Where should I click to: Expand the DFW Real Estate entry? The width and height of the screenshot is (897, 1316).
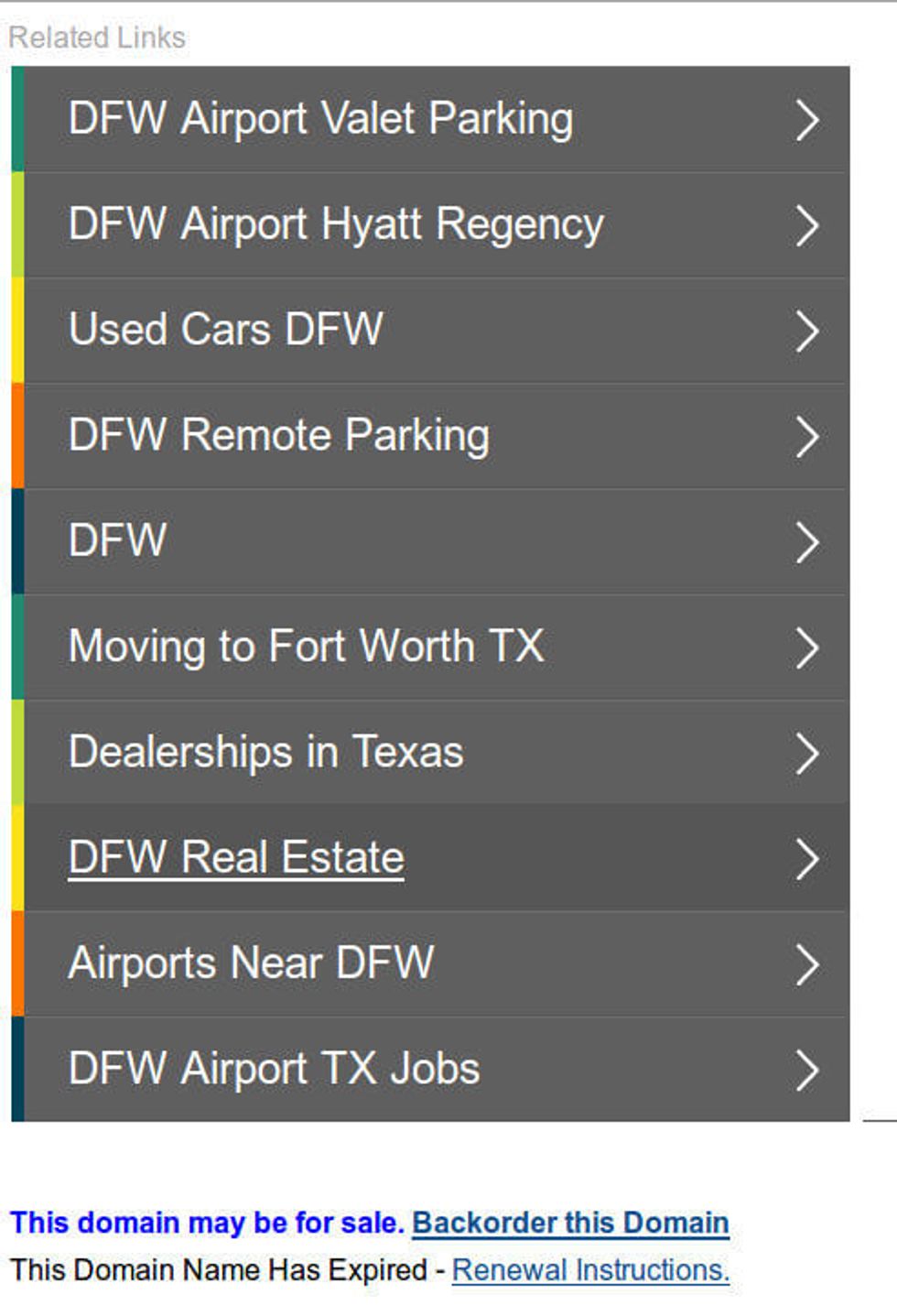[x=235, y=857]
